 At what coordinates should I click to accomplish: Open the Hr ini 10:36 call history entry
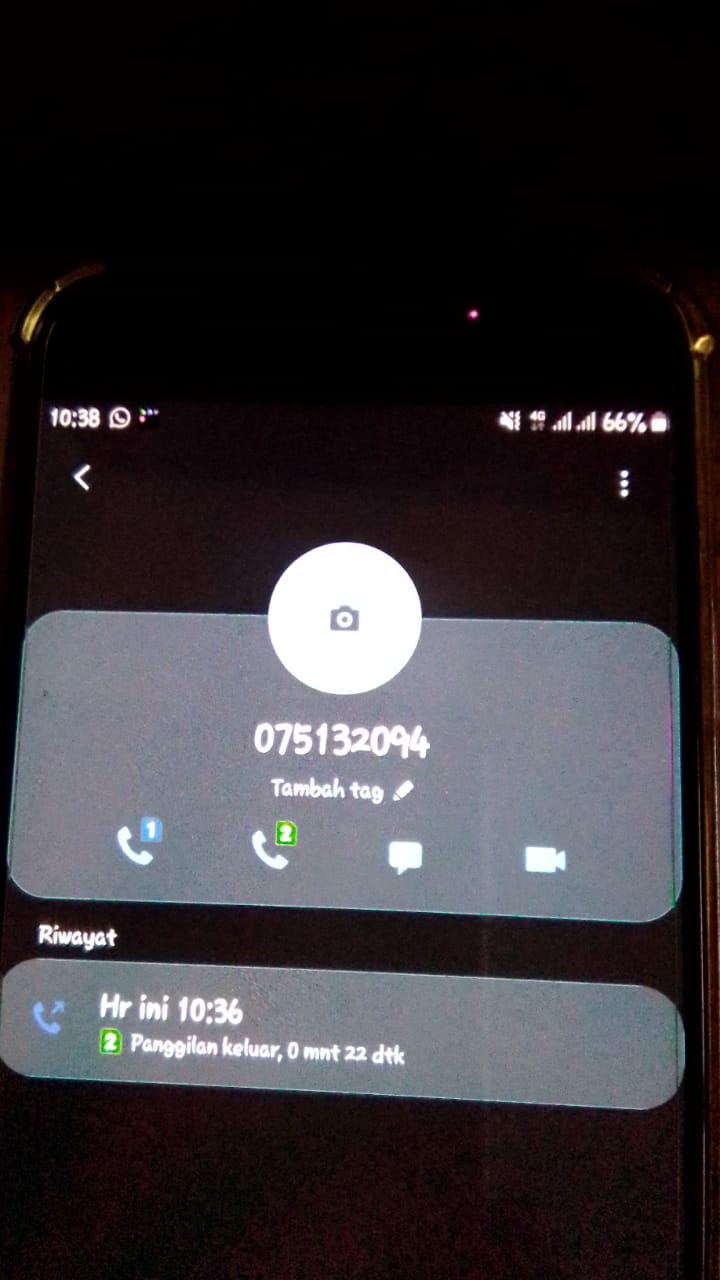(x=340, y=1030)
